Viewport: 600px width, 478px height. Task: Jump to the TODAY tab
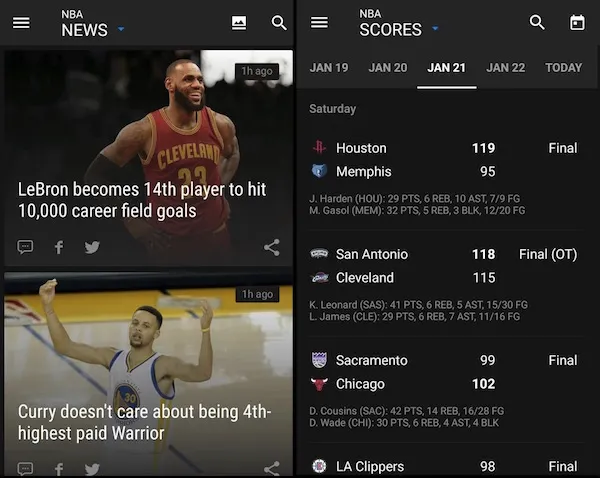click(563, 68)
